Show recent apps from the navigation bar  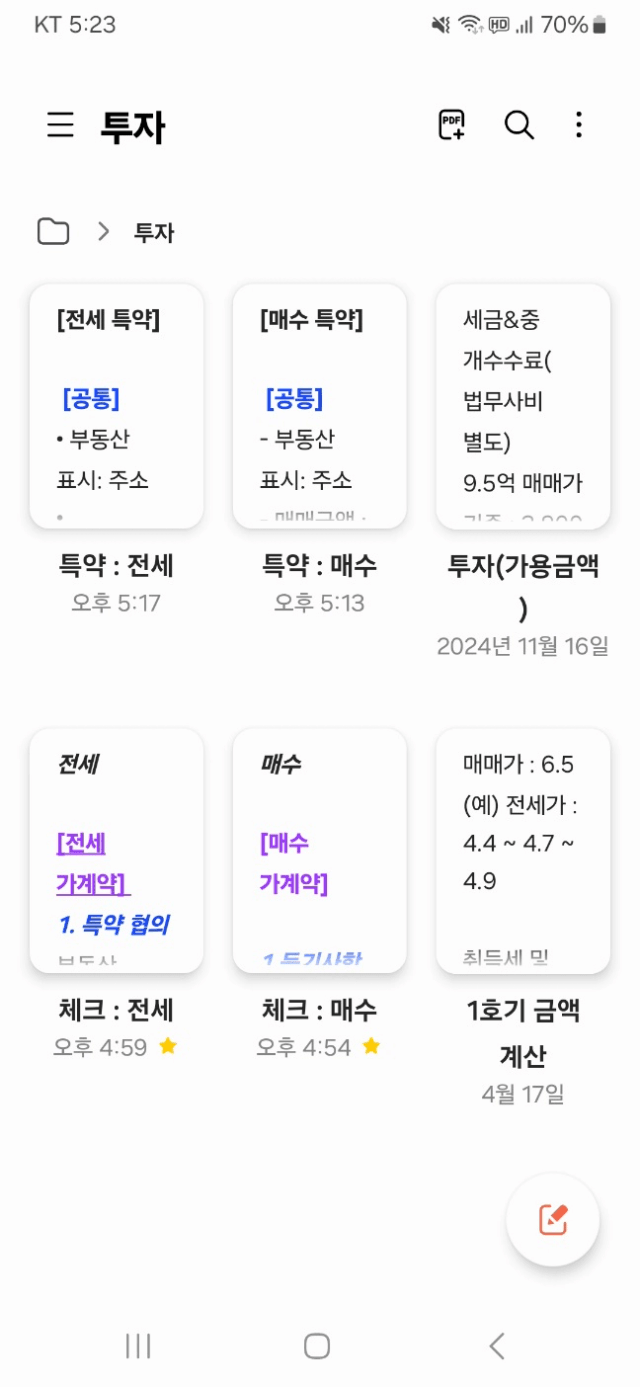(138, 1346)
